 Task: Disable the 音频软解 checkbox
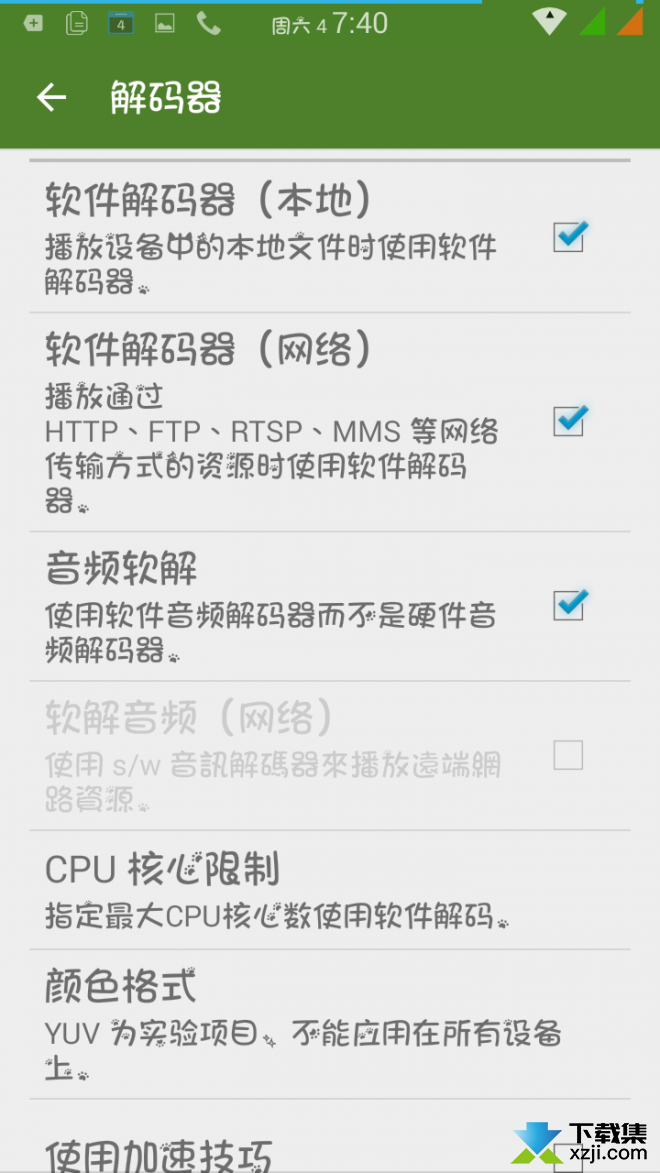(x=569, y=605)
